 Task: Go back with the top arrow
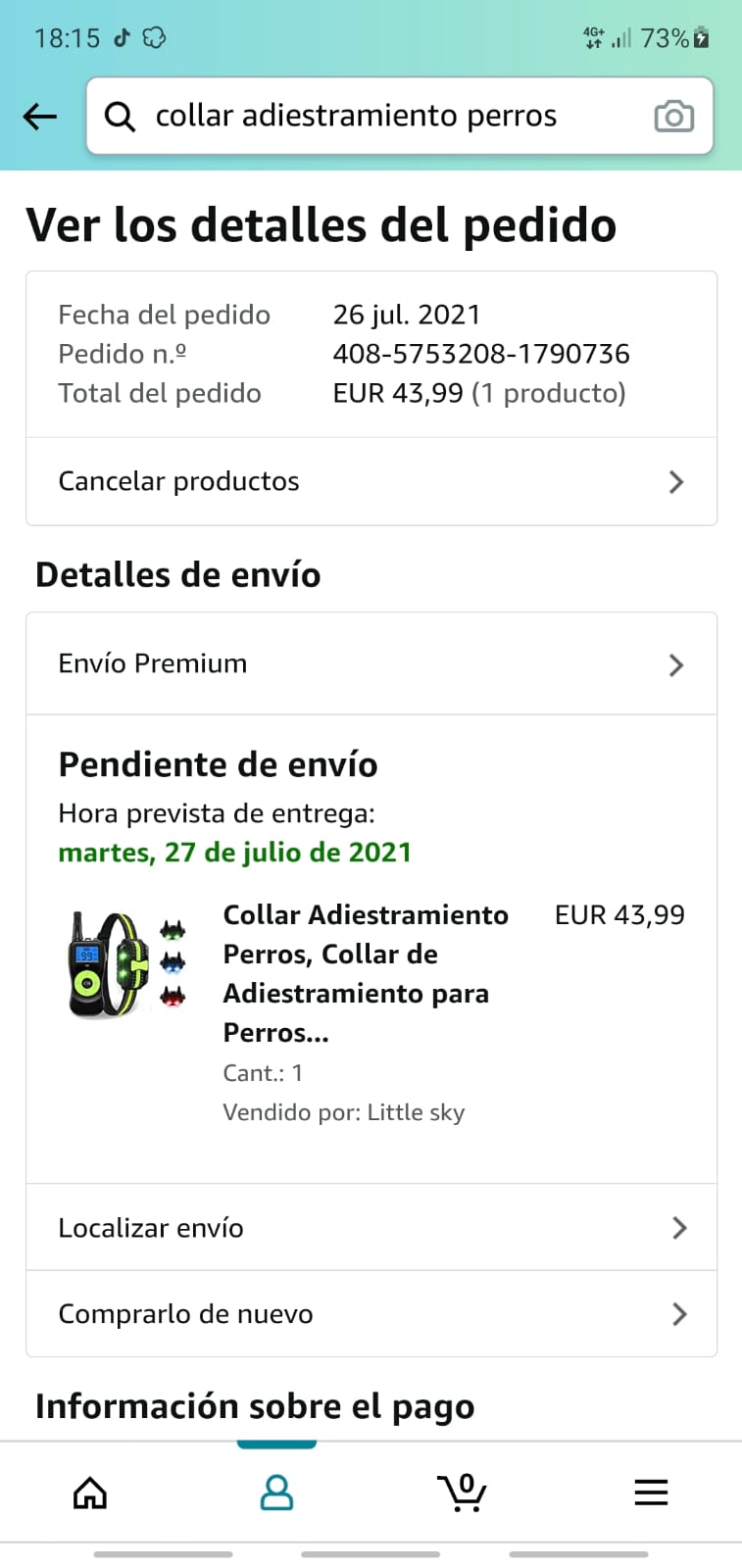pyautogui.click(x=40, y=117)
